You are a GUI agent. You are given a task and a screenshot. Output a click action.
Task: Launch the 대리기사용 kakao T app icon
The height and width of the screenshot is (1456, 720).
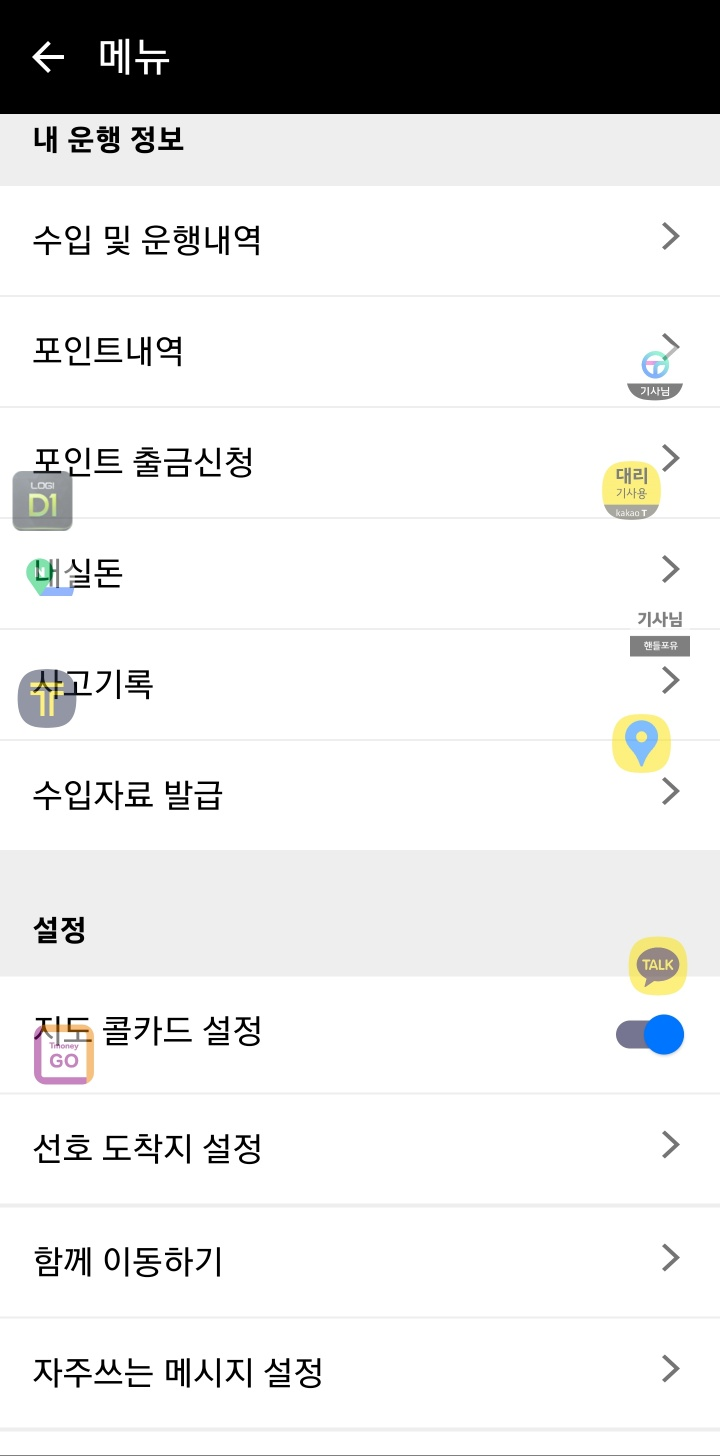click(x=631, y=490)
